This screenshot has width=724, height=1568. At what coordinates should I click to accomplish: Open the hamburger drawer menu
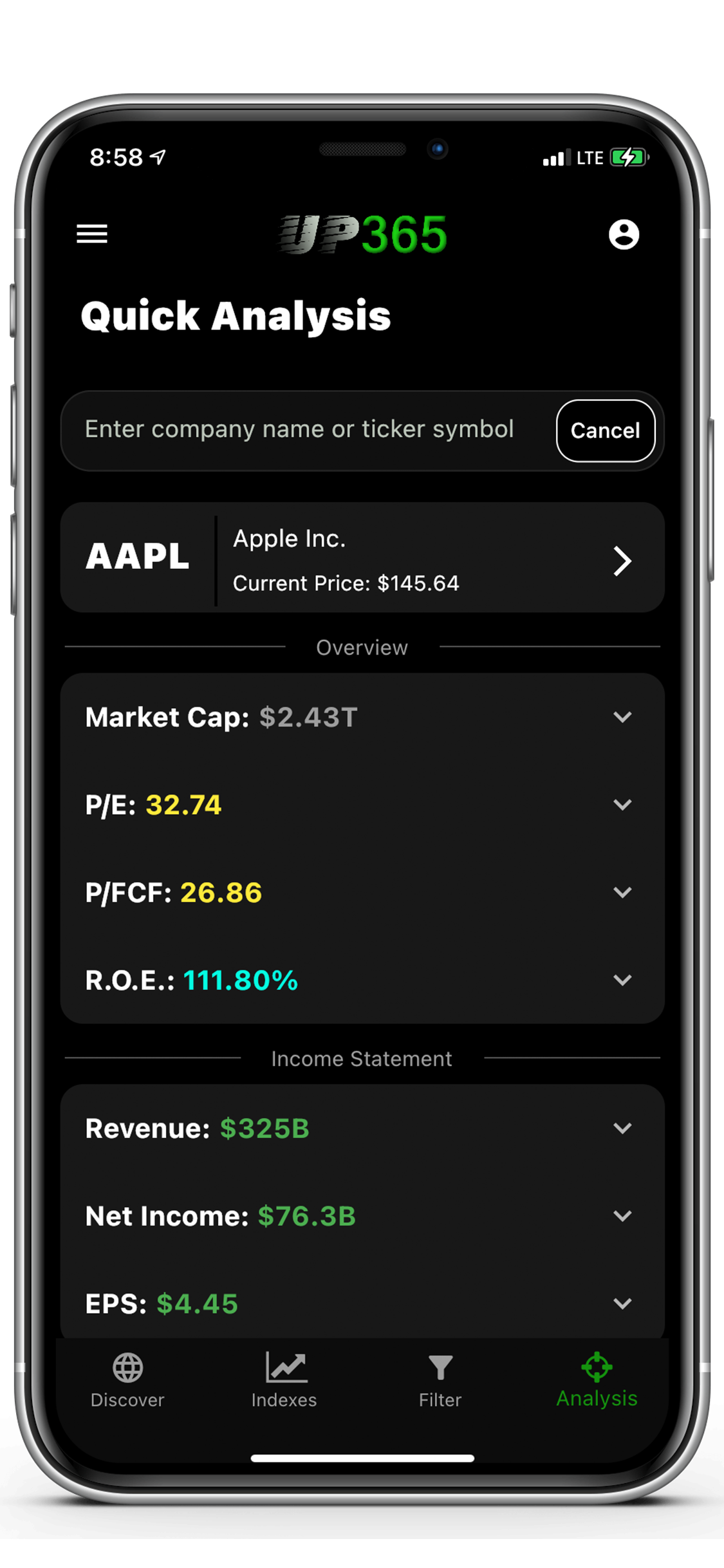tap(92, 234)
